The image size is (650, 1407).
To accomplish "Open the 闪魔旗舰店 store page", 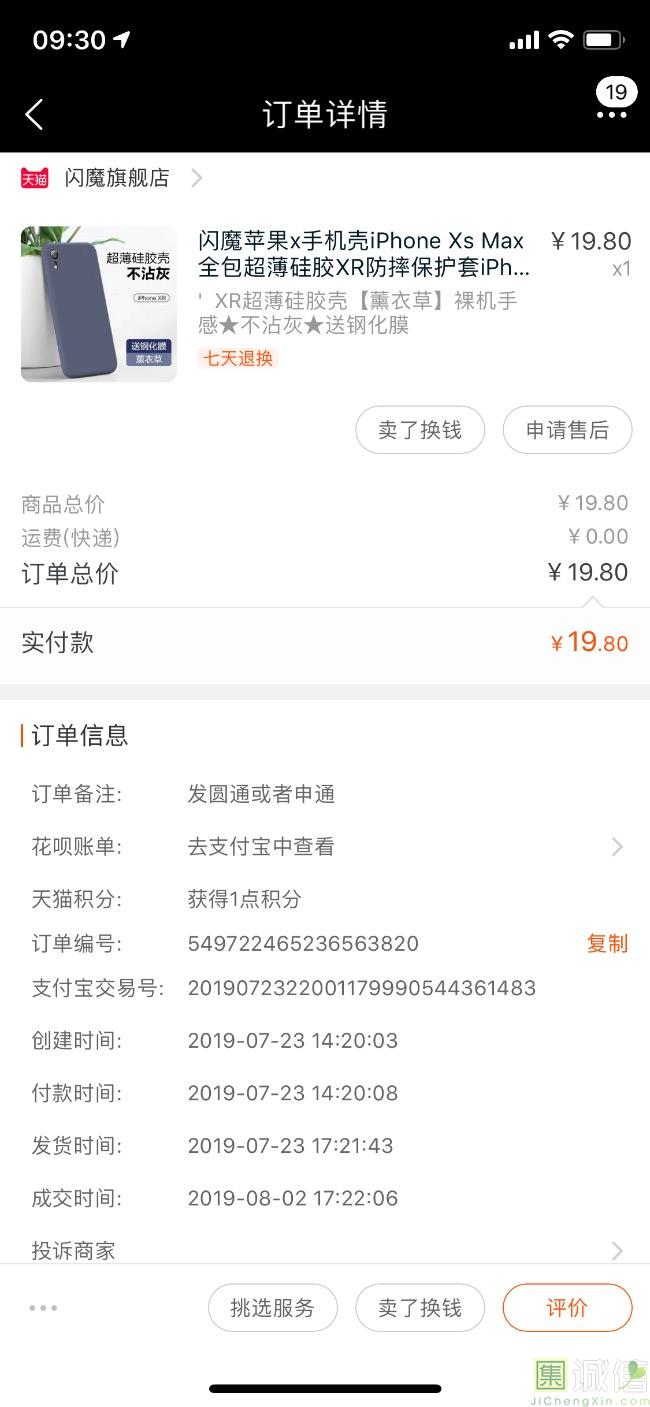I will [x=117, y=178].
